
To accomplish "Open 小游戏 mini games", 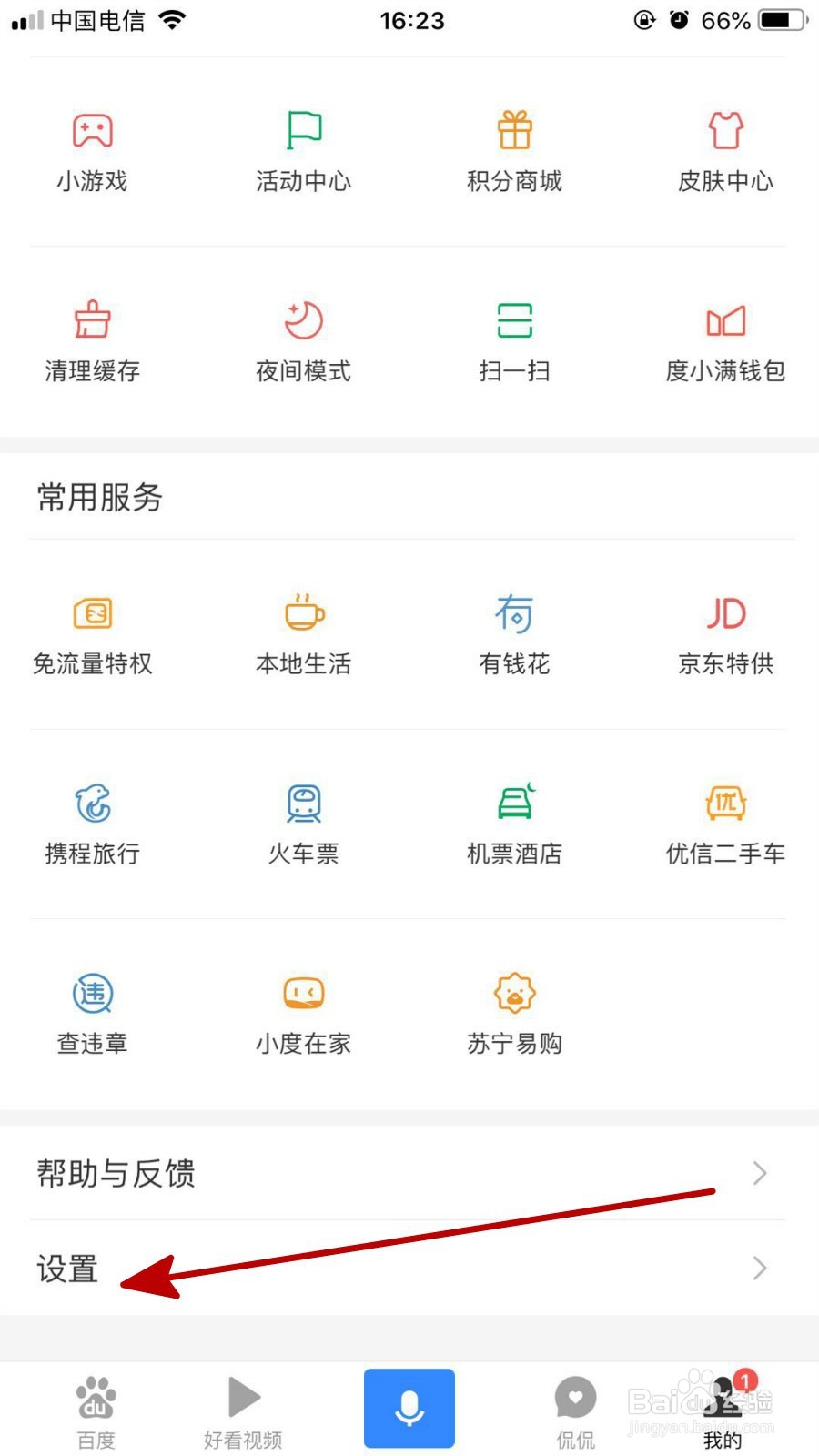I will coord(92,152).
